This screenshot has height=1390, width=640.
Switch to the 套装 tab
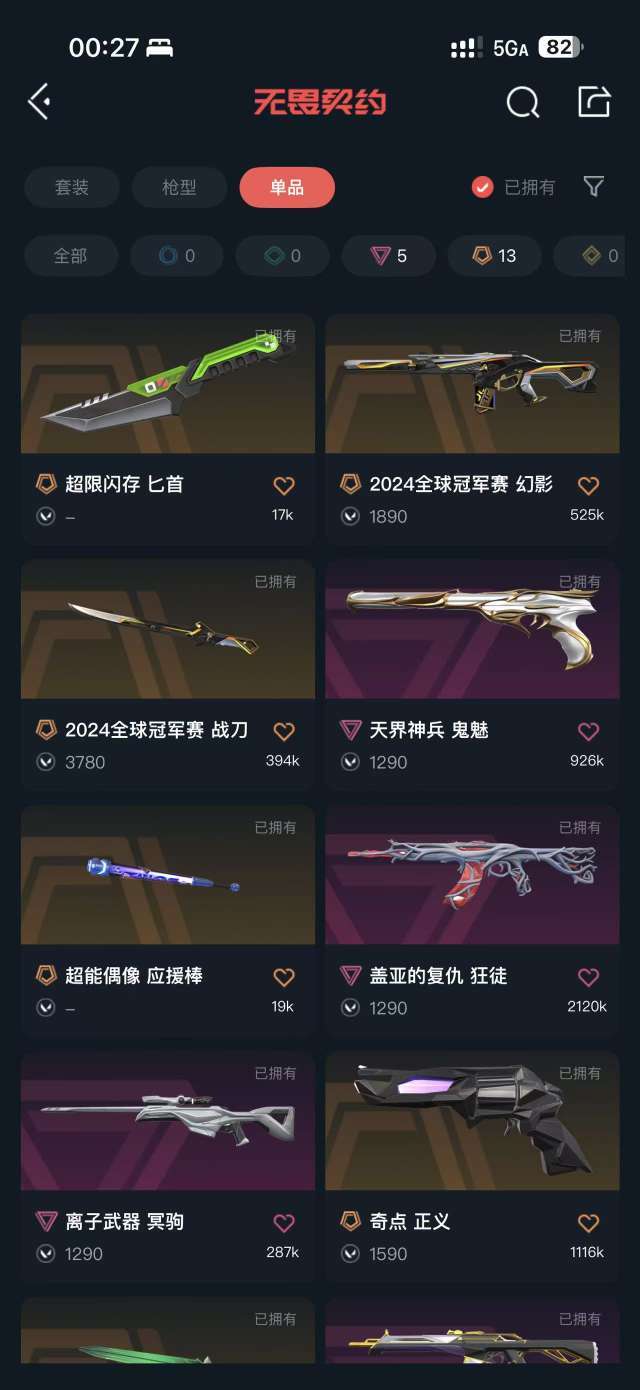coord(72,187)
